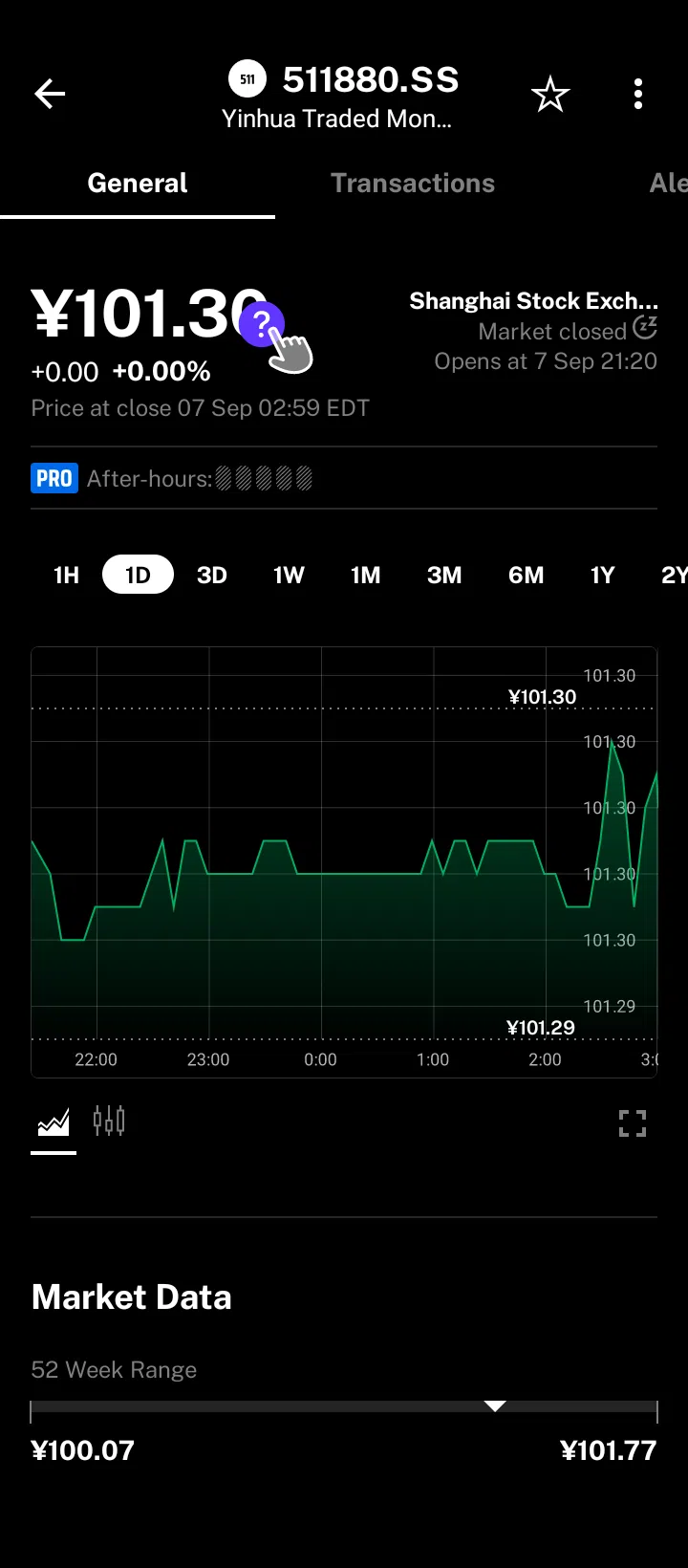Select the area line chart view
This screenshot has width=688, height=1568.
[54, 1122]
